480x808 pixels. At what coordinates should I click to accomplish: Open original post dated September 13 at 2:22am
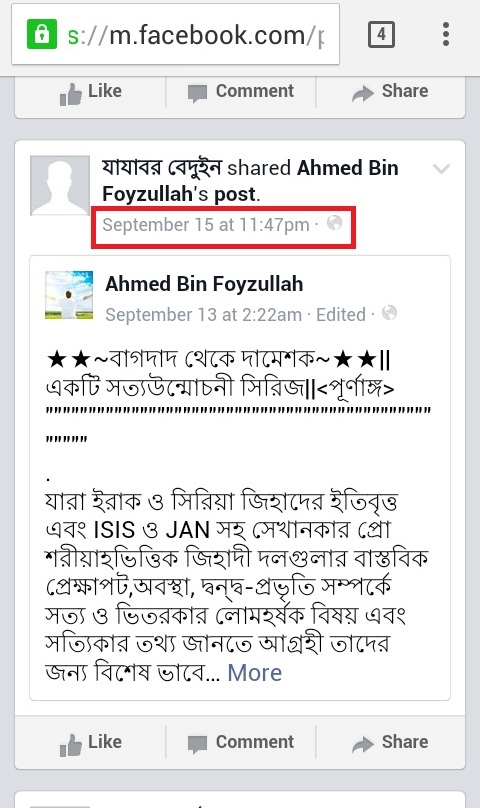203,314
